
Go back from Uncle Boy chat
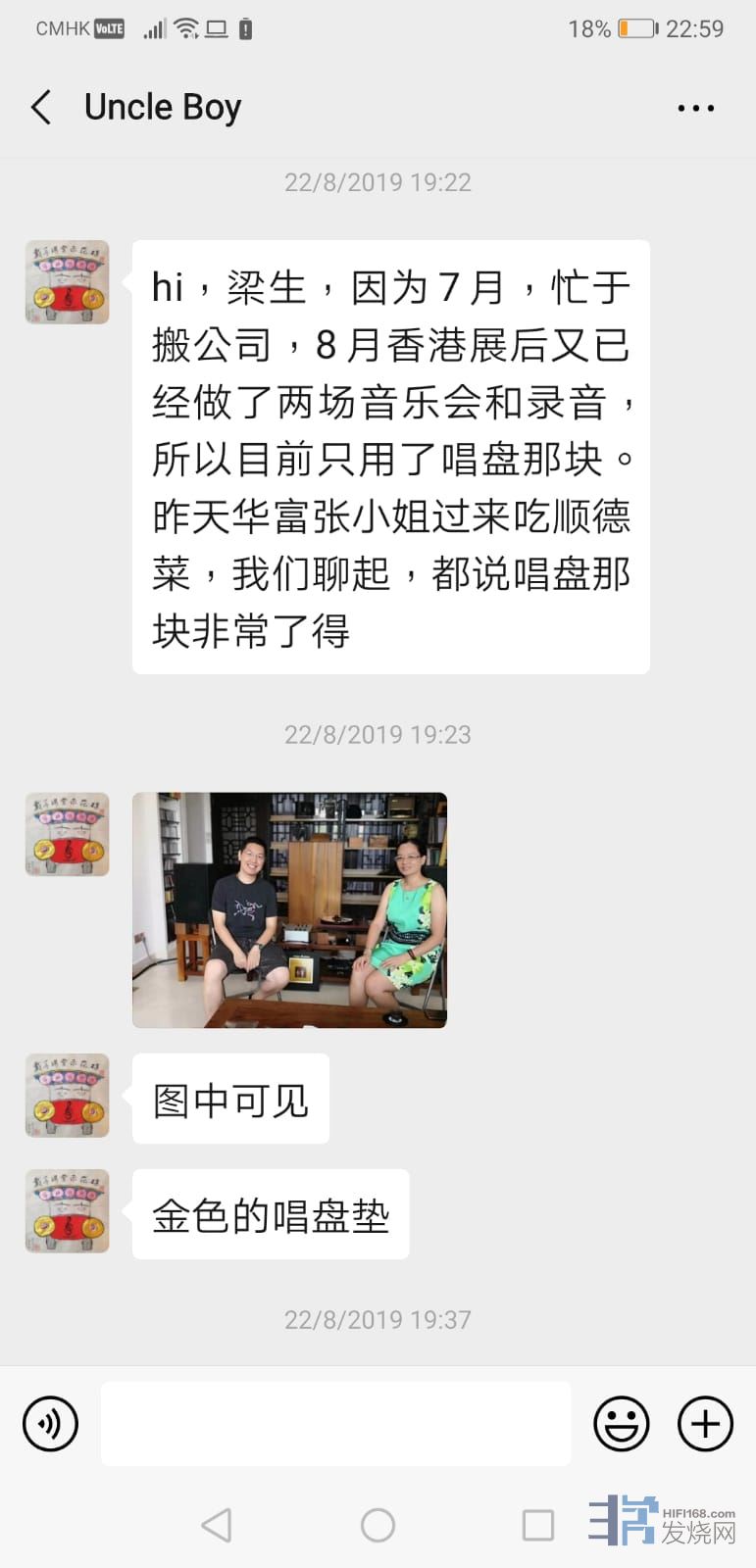[x=41, y=107]
